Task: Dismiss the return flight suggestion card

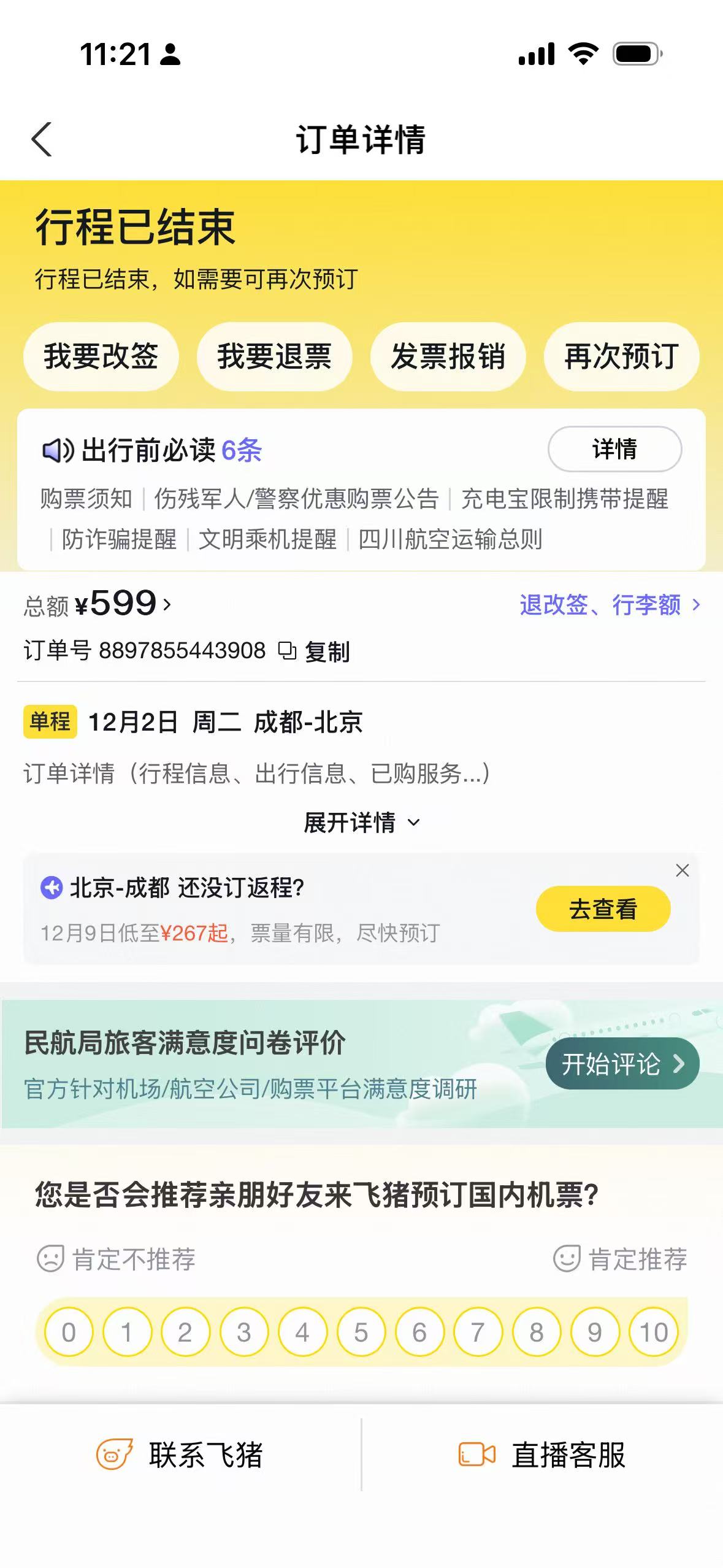Action: tap(682, 870)
